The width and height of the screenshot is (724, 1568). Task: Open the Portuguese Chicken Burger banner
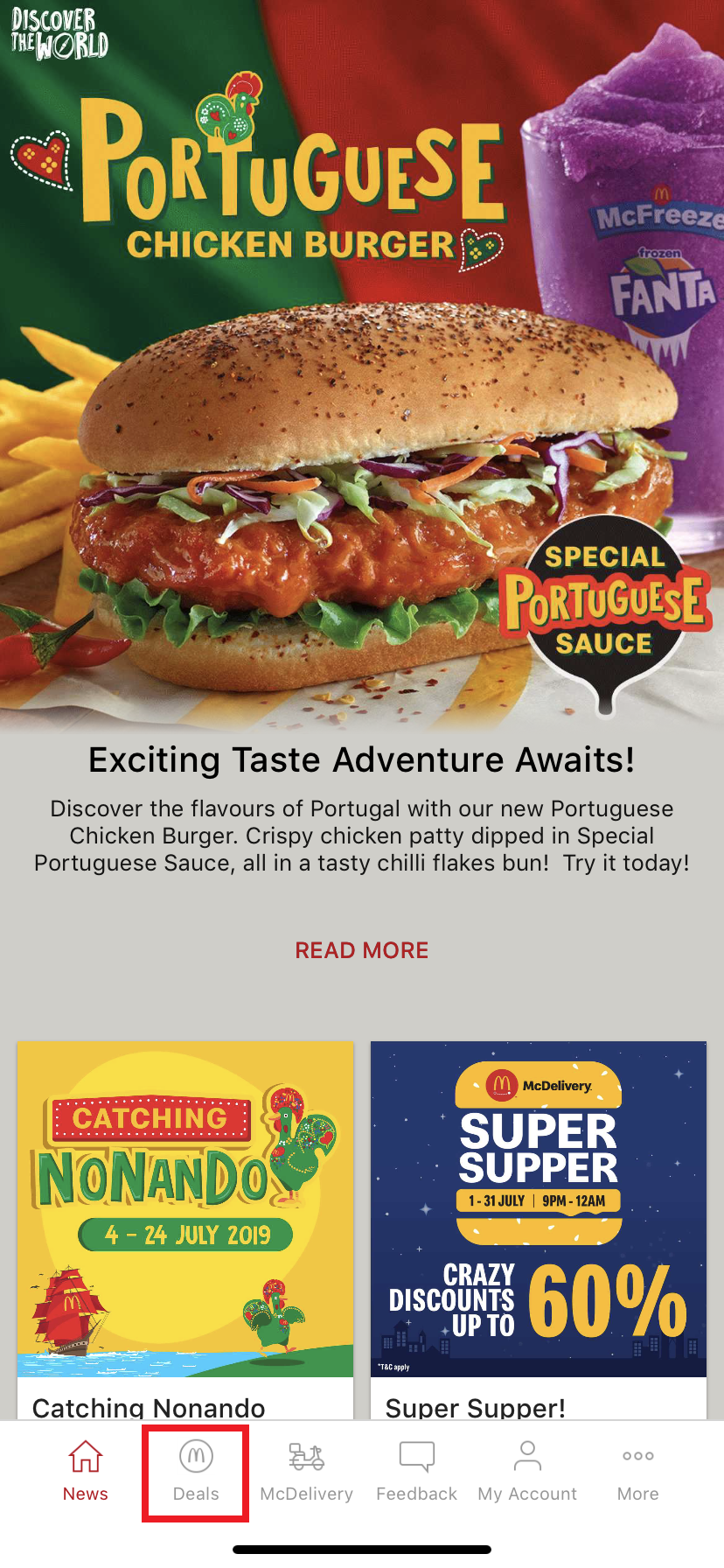point(362,367)
